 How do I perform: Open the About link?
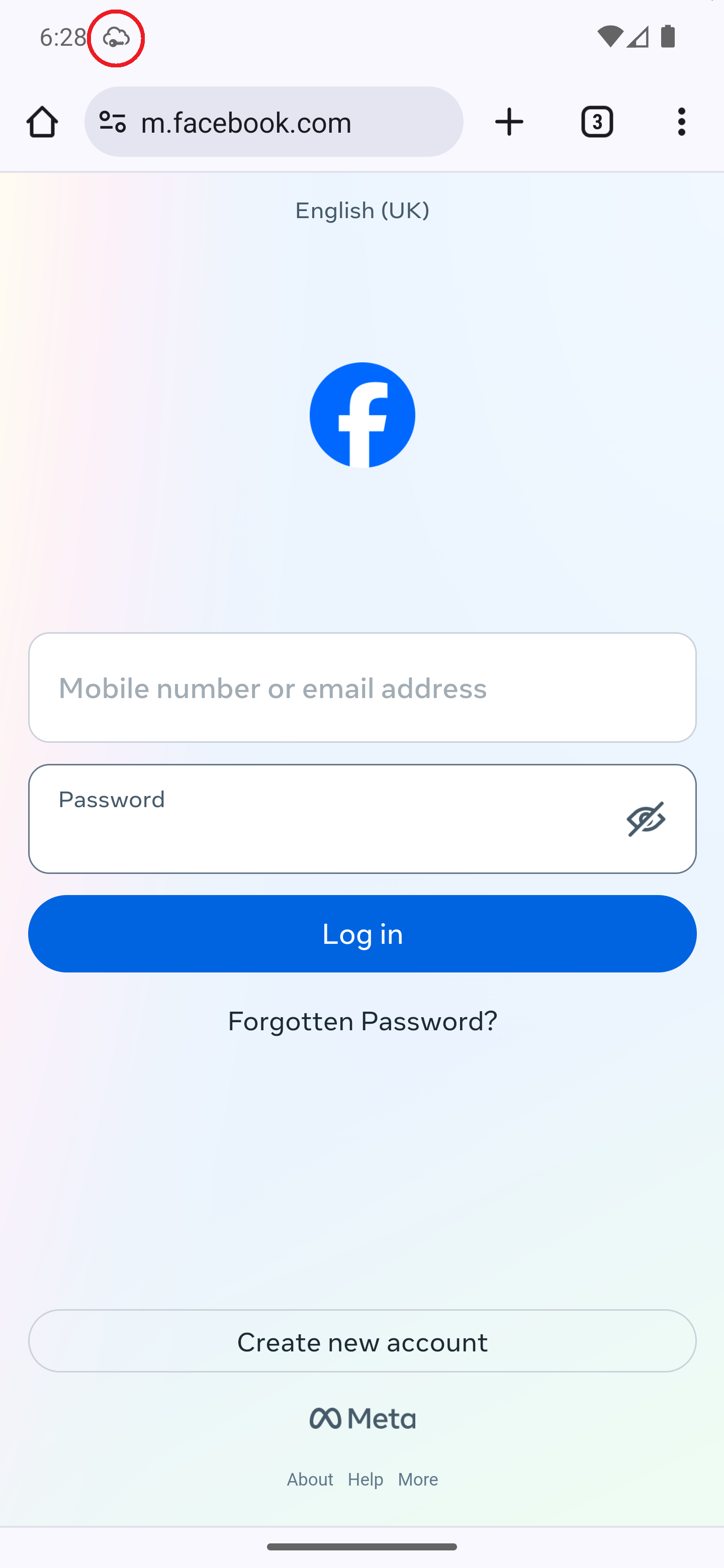click(310, 1479)
